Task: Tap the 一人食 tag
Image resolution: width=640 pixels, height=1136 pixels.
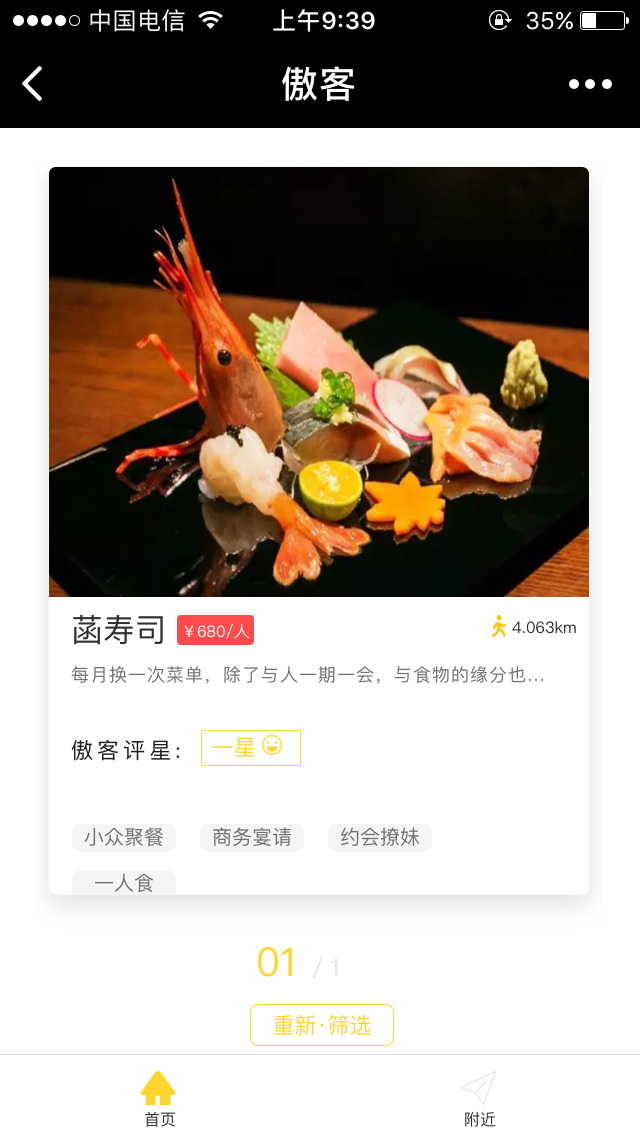Action: click(x=124, y=882)
